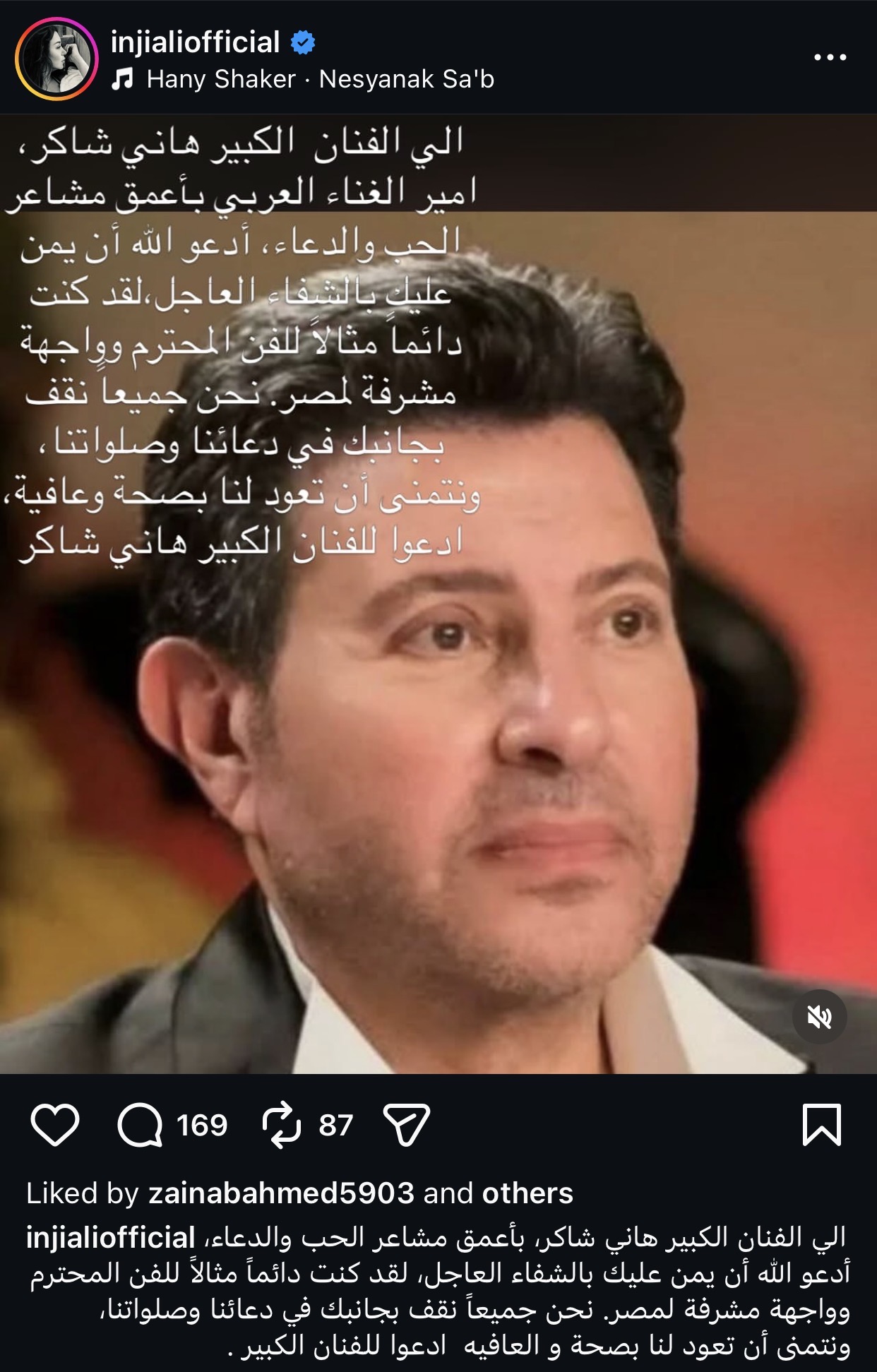
Task: Save this post with the bookmark
Action: (822, 1126)
